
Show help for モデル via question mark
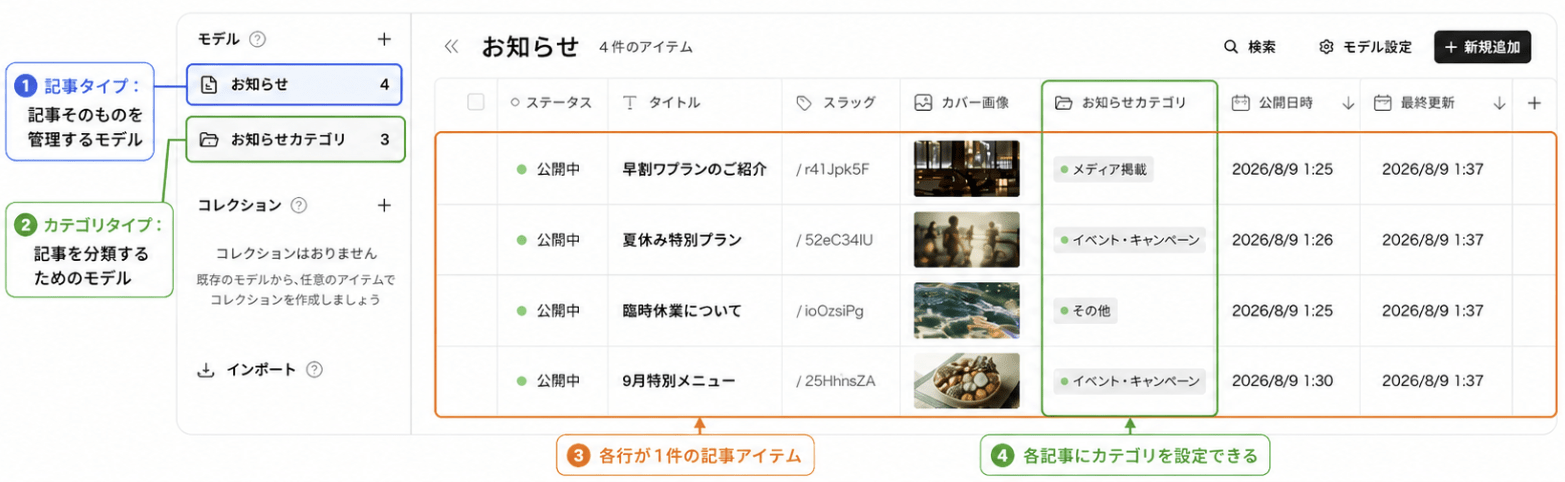257,40
